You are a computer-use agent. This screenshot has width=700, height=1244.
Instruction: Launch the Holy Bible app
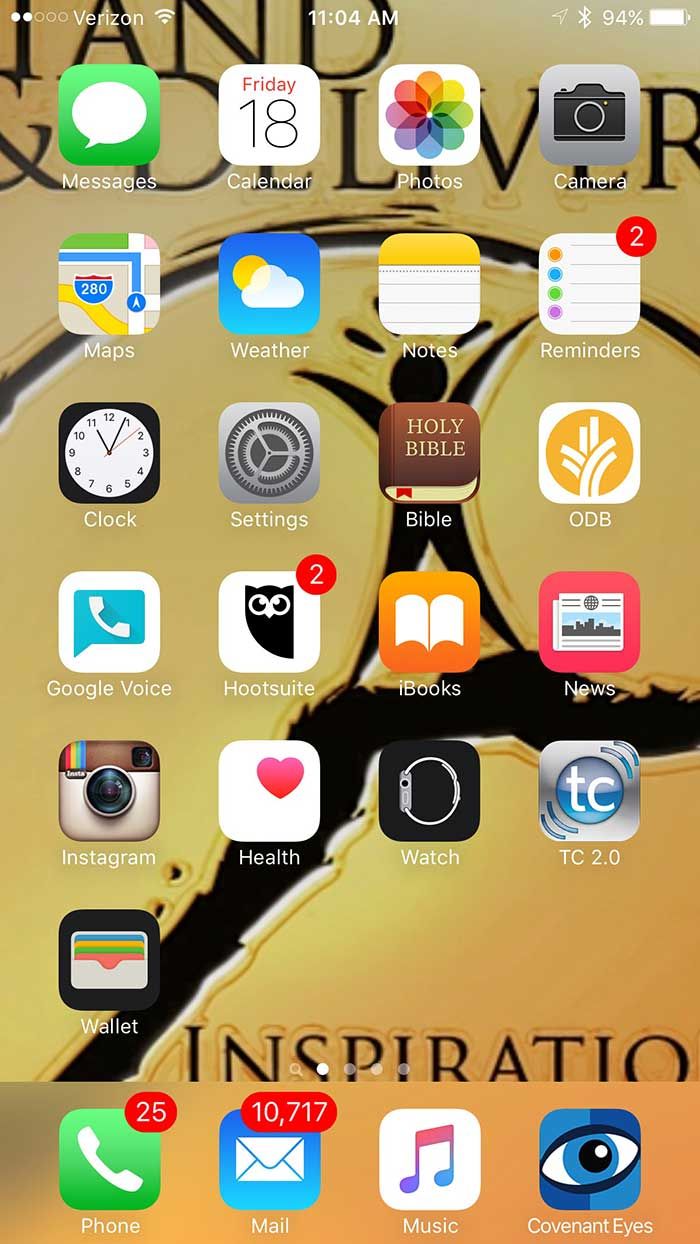pos(429,453)
